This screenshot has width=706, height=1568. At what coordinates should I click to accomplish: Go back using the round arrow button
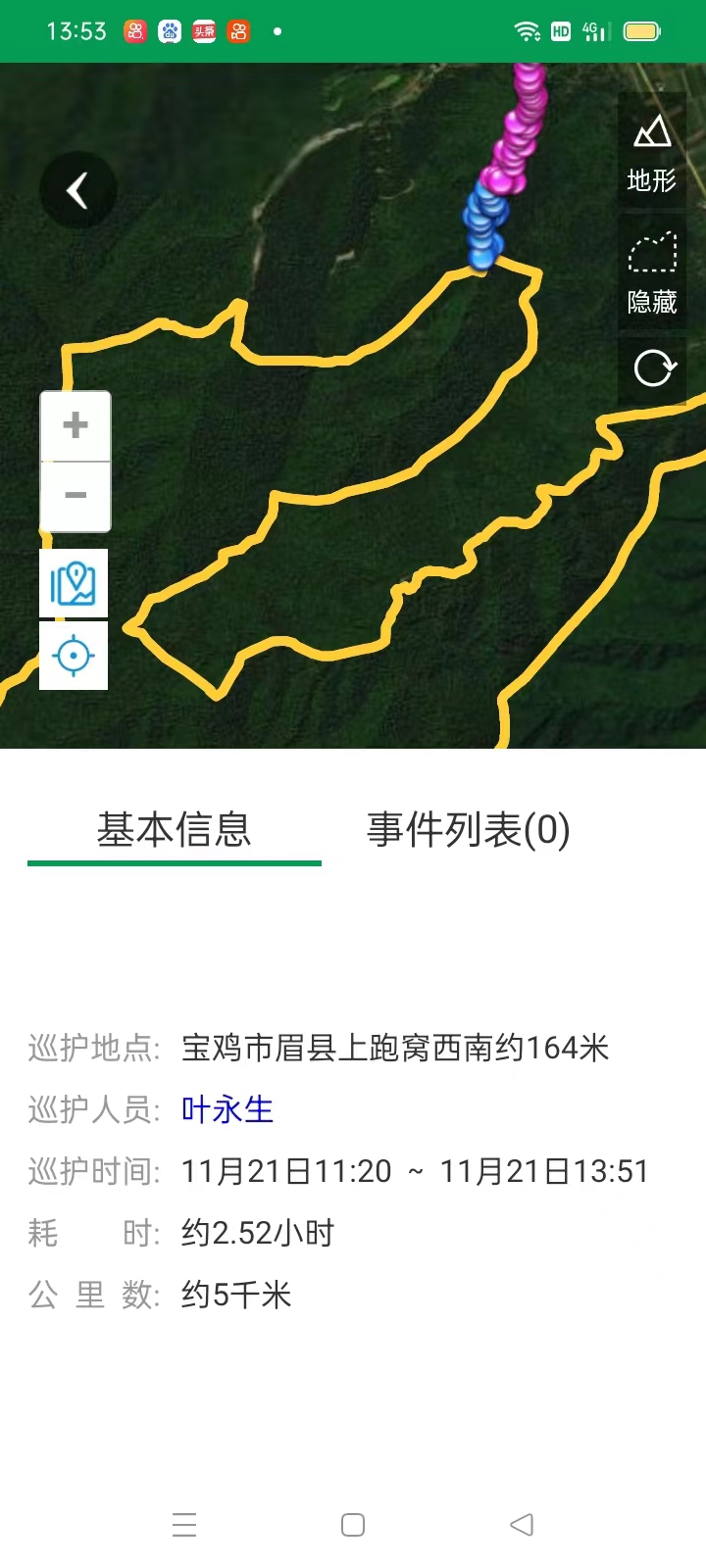tap(77, 190)
